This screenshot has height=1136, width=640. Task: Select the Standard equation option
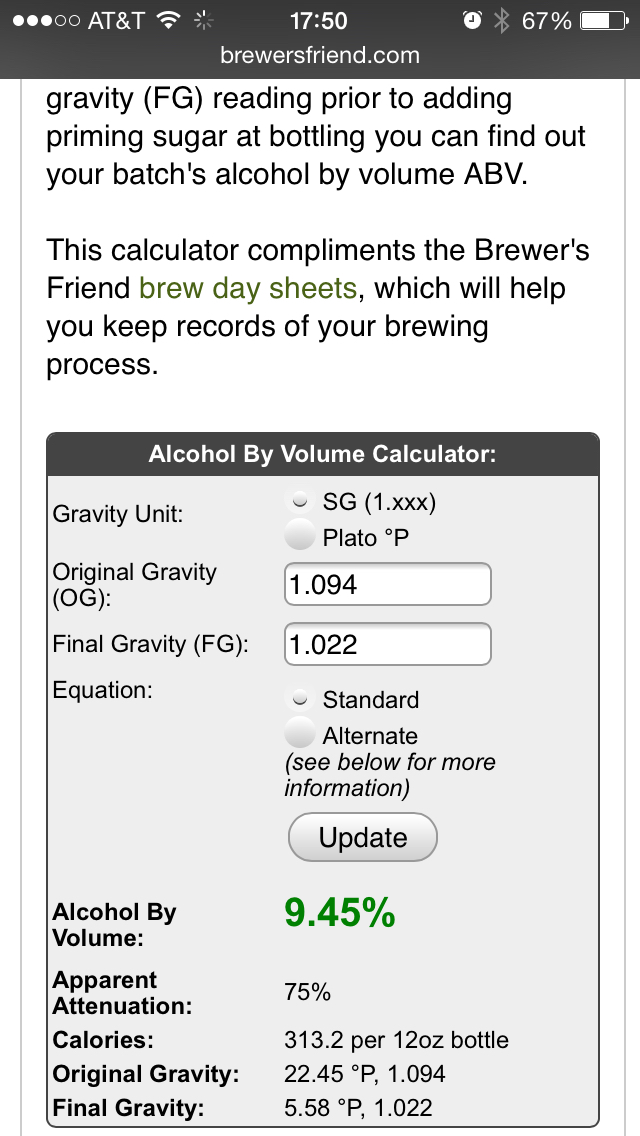click(299, 699)
